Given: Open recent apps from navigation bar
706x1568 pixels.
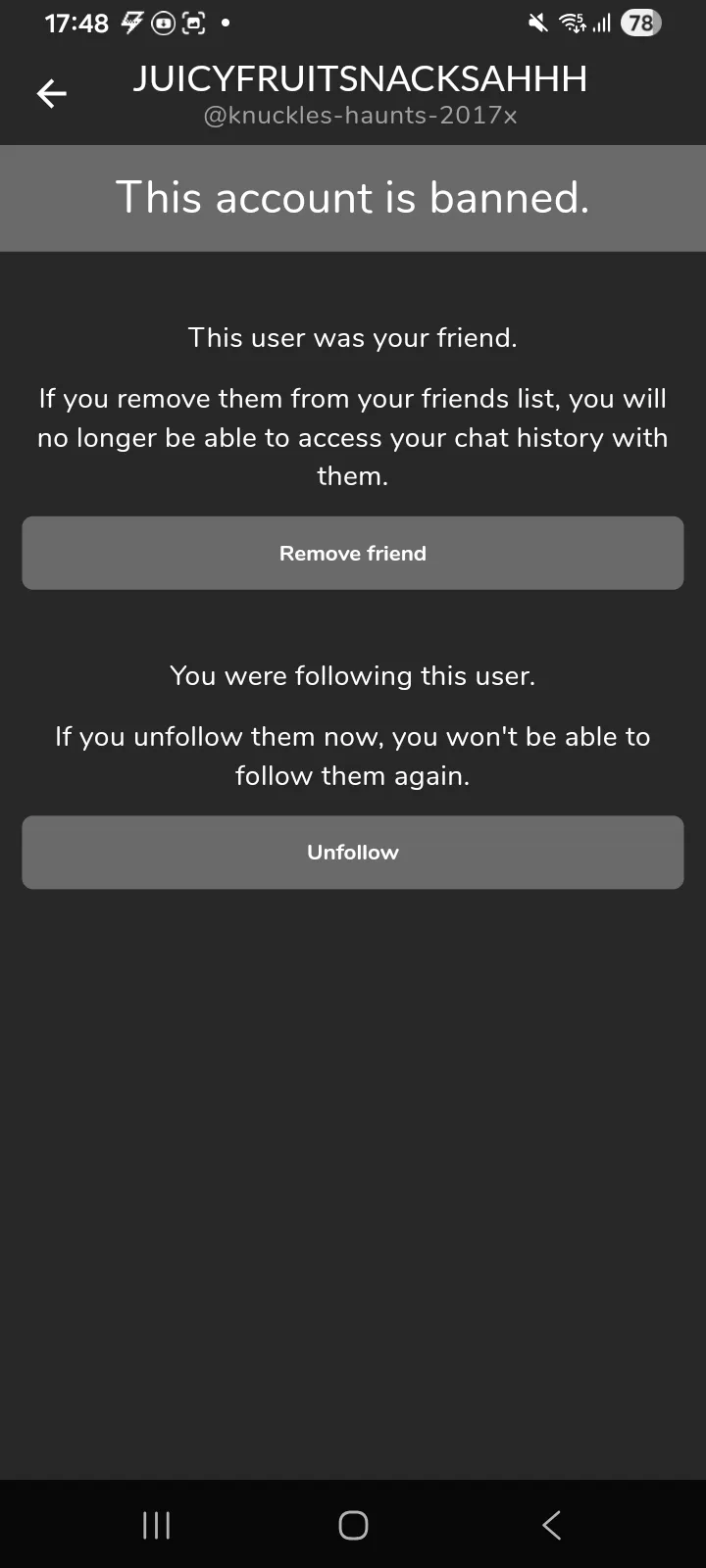Looking at the screenshot, I should [157, 1525].
